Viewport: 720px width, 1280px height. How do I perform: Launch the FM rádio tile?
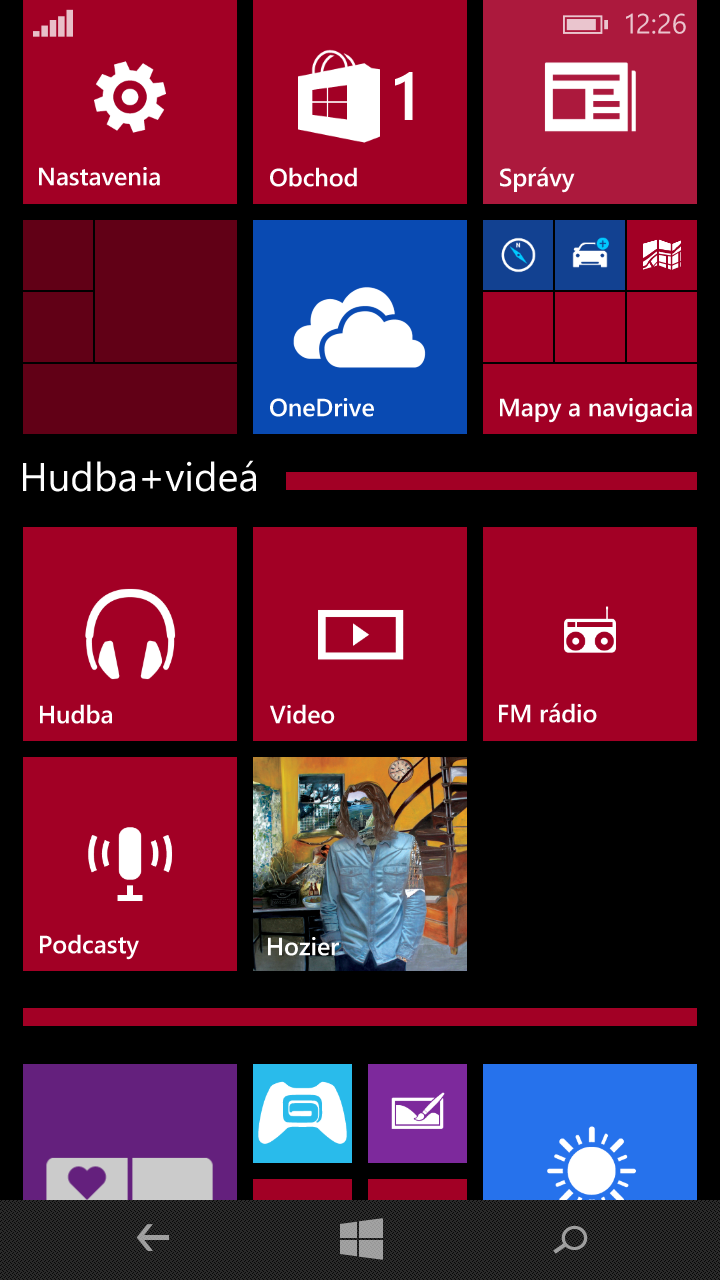point(590,634)
